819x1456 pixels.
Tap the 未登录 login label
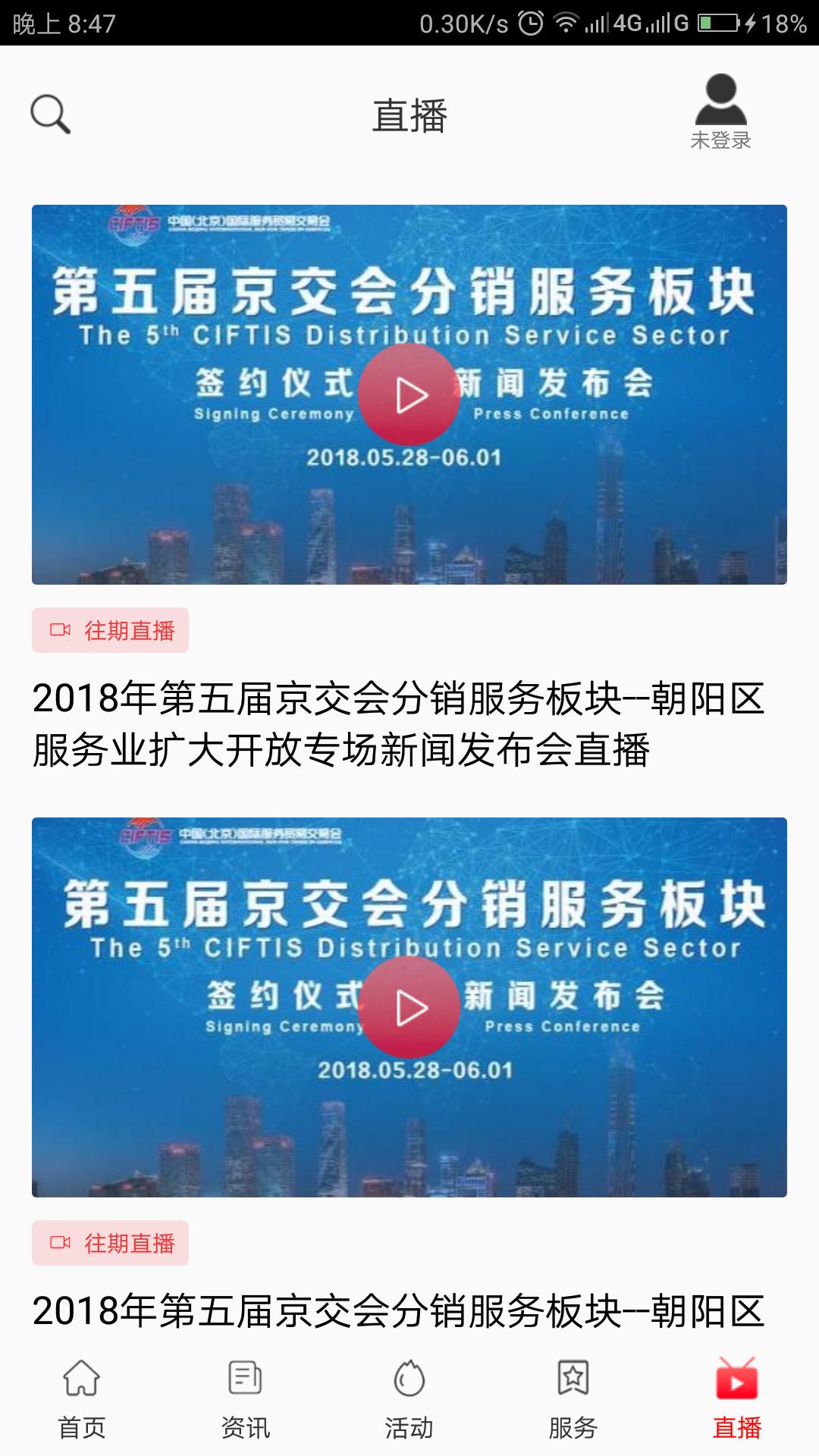pyautogui.click(x=720, y=141)
